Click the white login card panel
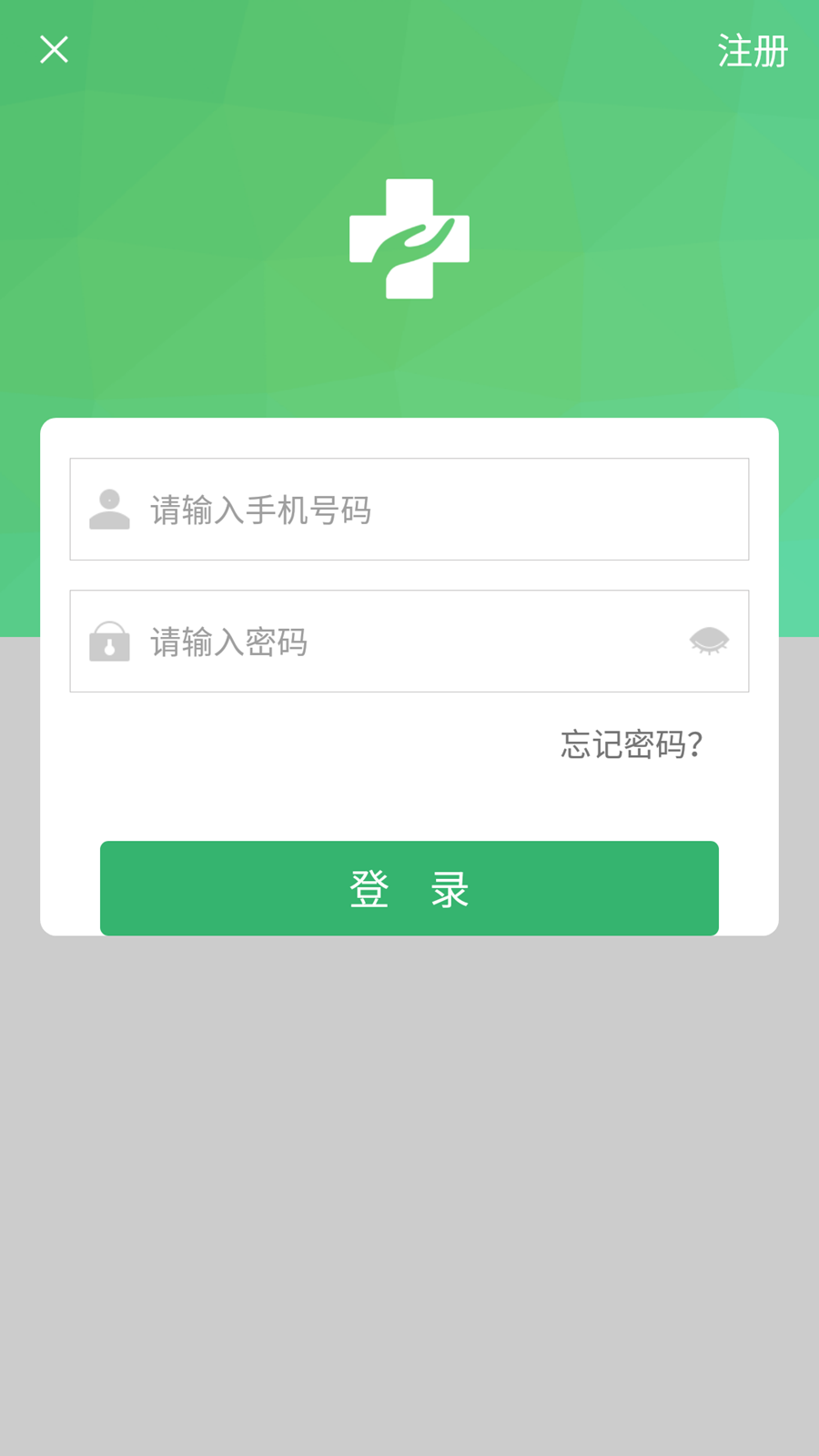Screen dimensions: 819x1456 pyautogui.click(x=409, y=792)
